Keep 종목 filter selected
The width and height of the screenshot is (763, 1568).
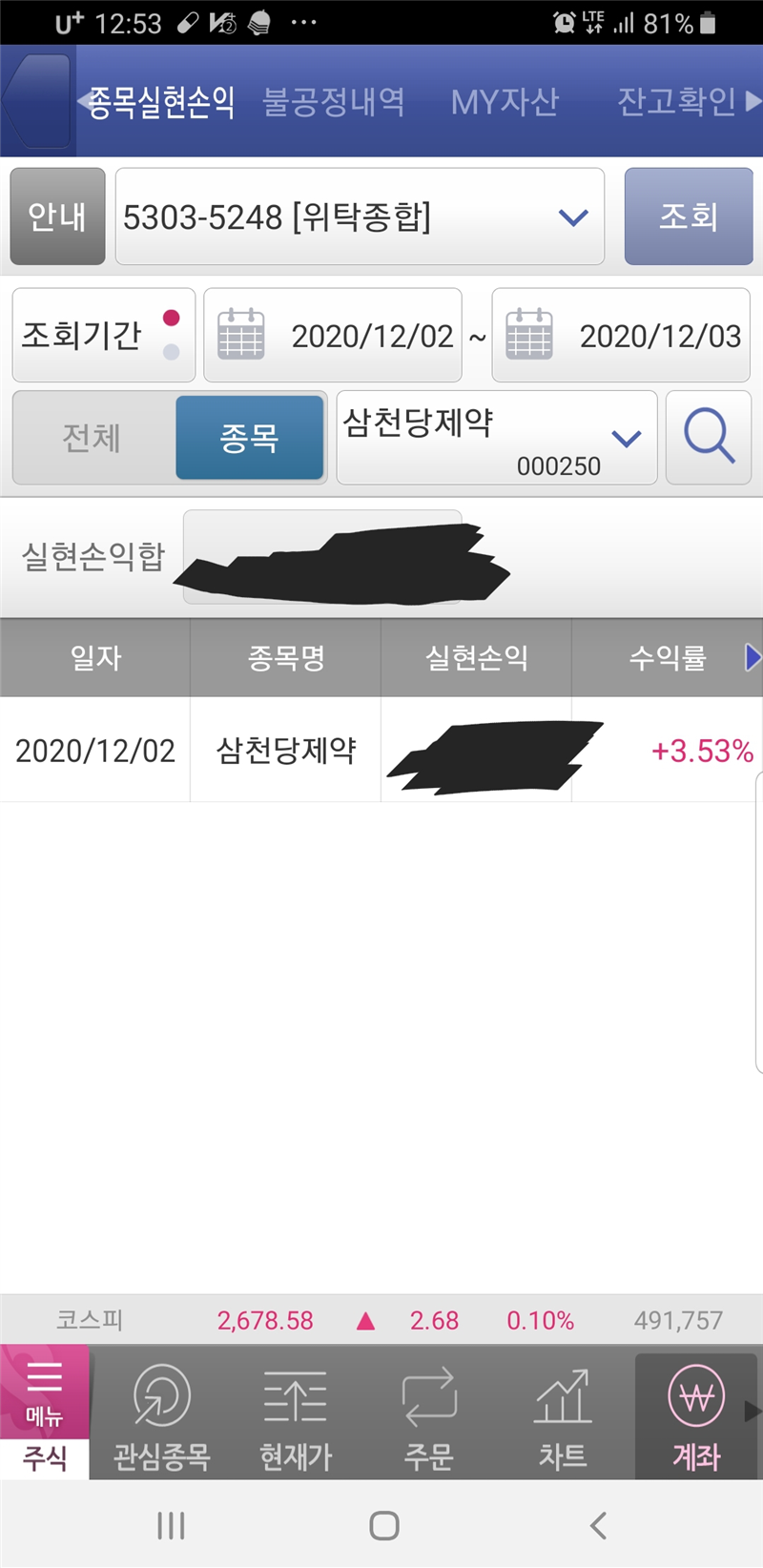point(249,438)
